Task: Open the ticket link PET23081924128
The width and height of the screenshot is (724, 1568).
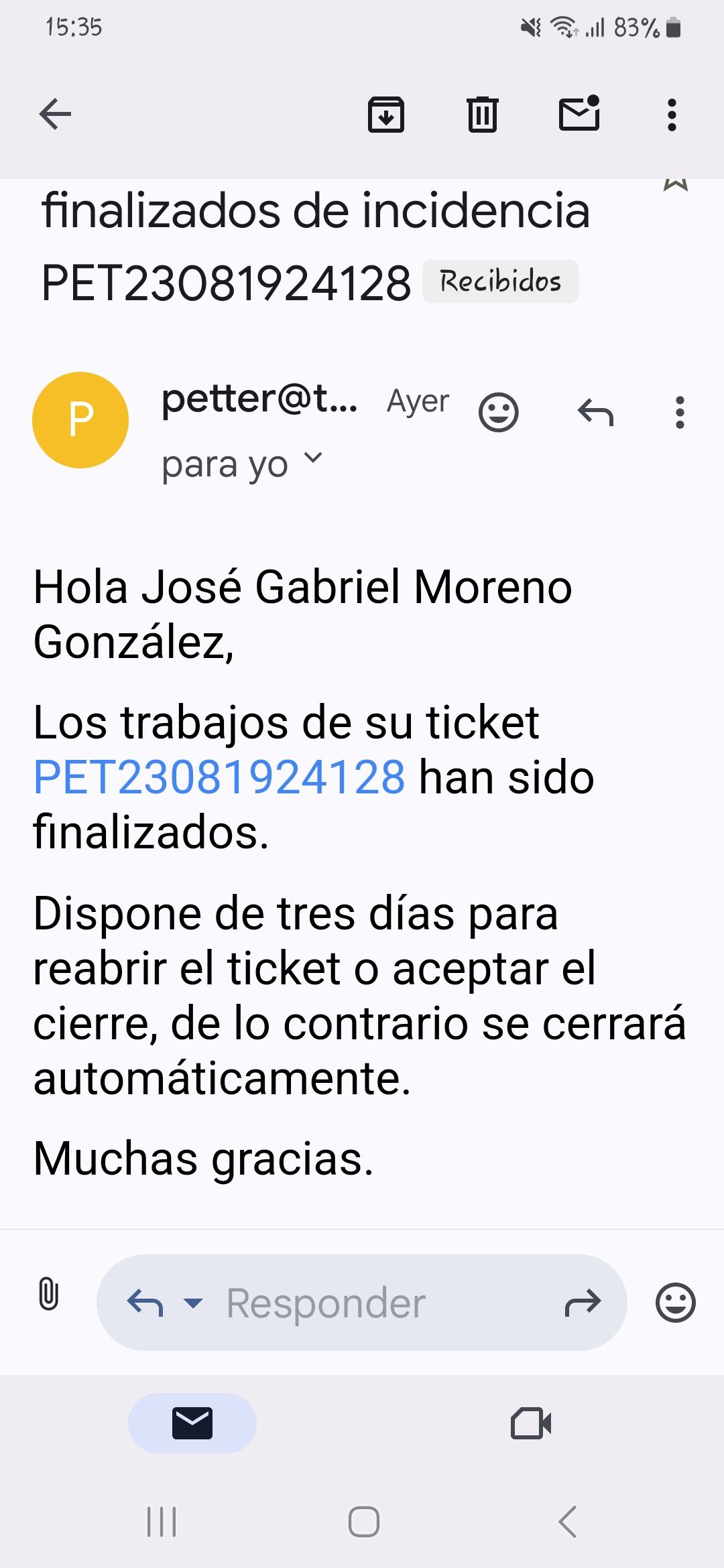Action: pyautogui.click(x=218, y=777)
